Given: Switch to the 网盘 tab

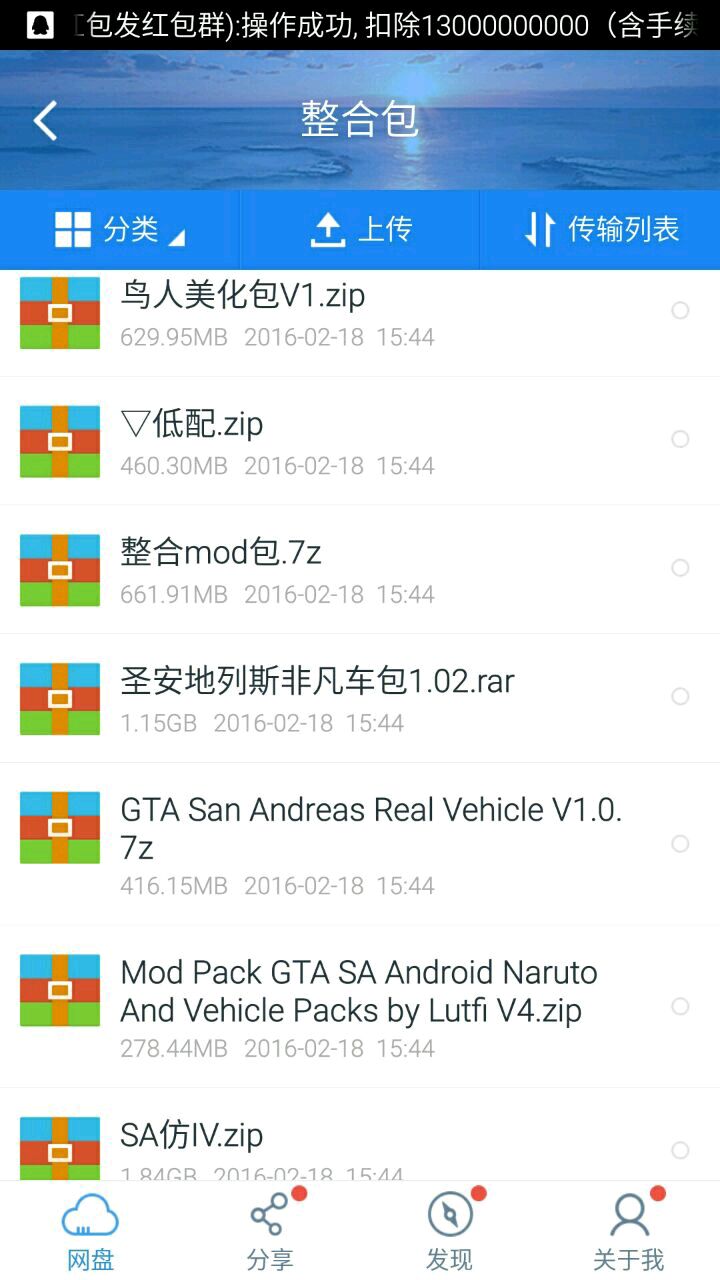Looking at the screenshot, I should 90,1231.
